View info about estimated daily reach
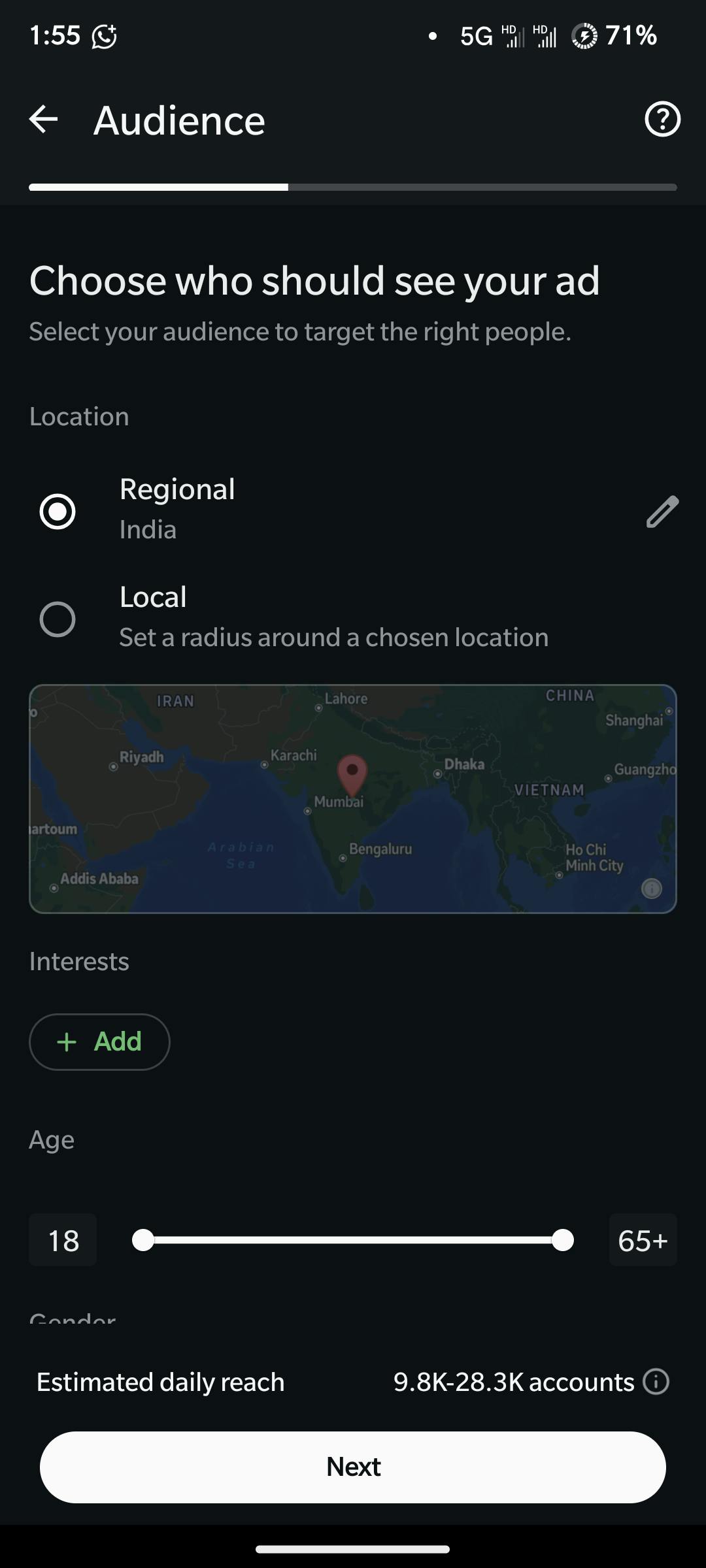Screen dimensions: 706x1568 click(656, 1382)
